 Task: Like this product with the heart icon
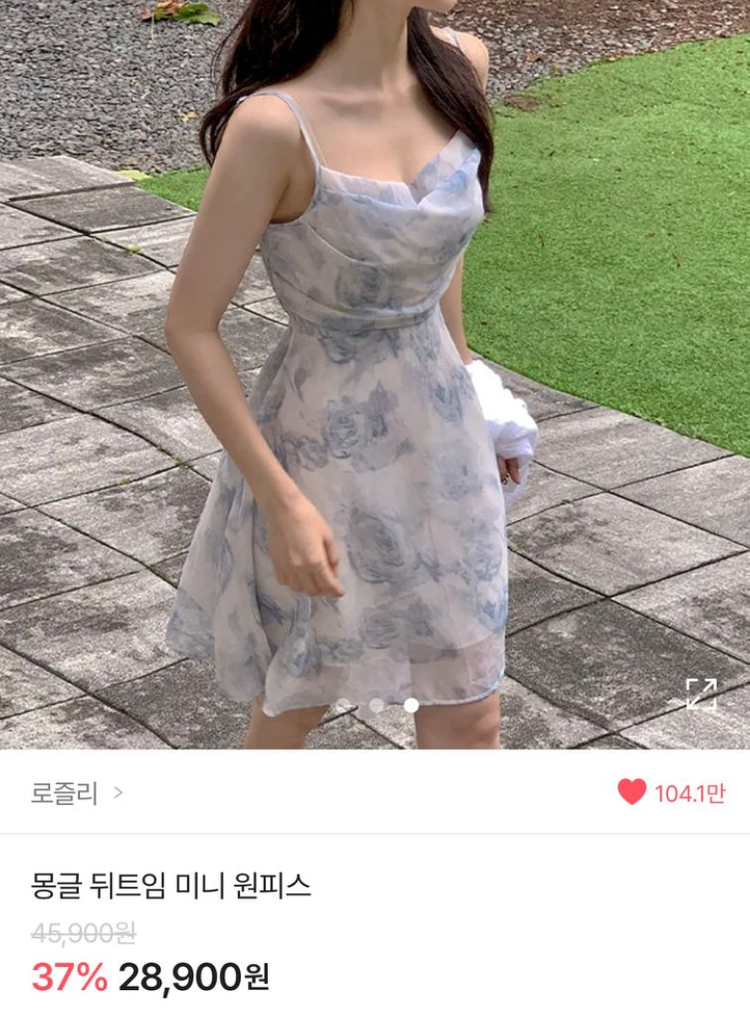tap(632, 793)
